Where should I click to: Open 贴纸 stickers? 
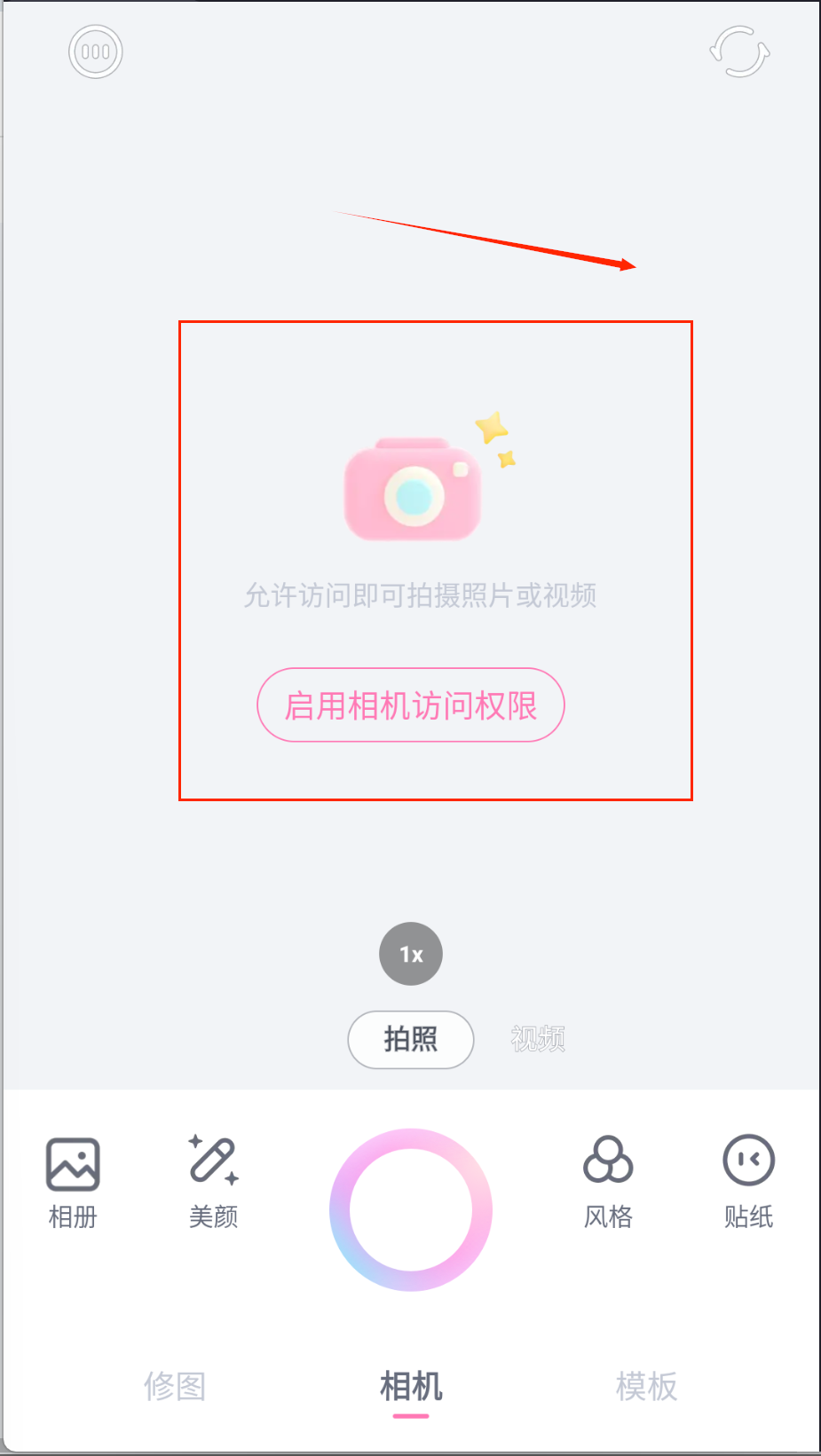(x=748, y=1182)
